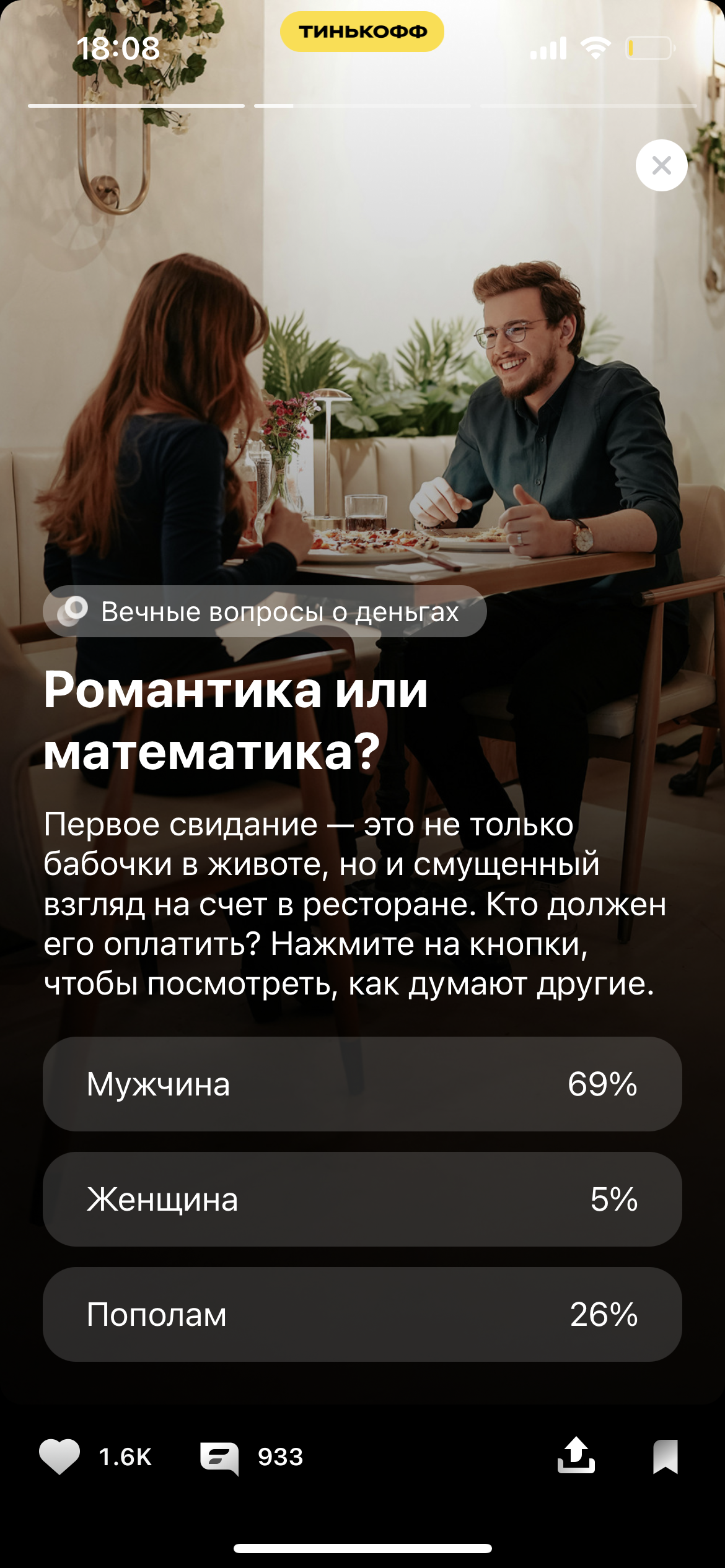Like this story with the heart icon

coord(59,1457)
